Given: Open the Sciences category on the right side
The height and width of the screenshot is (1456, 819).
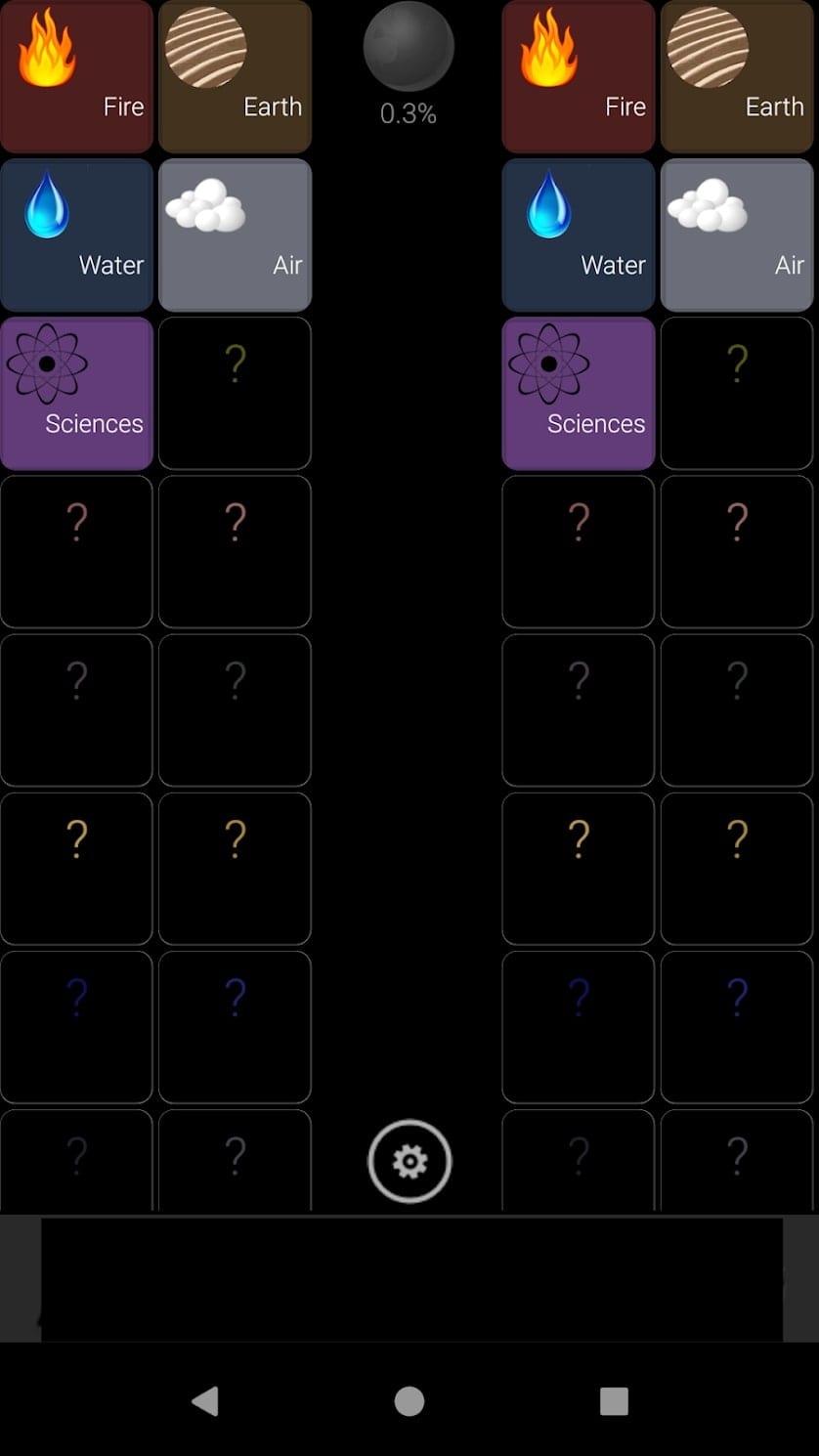Looking at the screenshot, I should 578,393.
